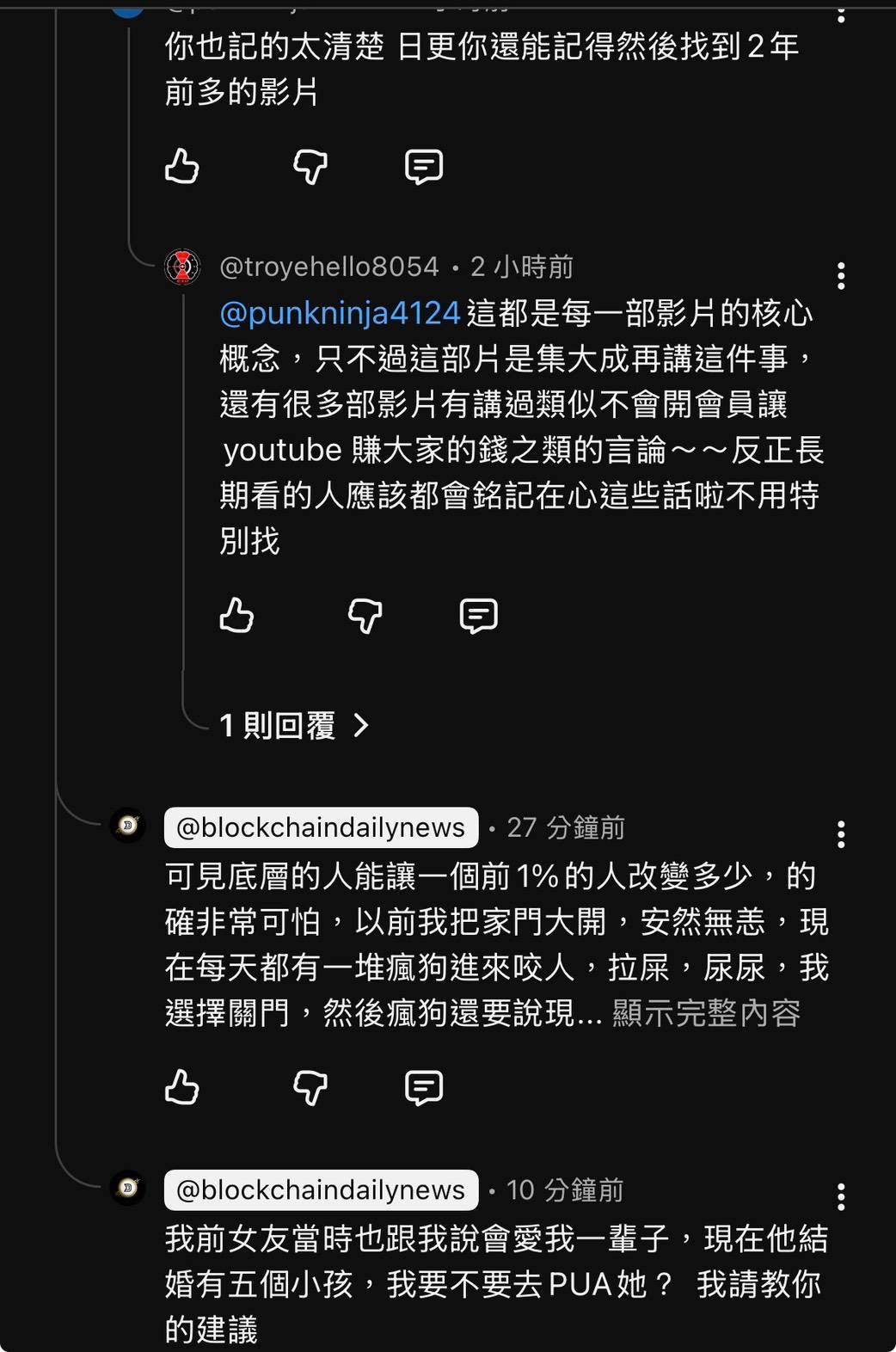Dislike @troyehello8054's comment
Screen dimensions: 896x1352
(x=365, y=616)
